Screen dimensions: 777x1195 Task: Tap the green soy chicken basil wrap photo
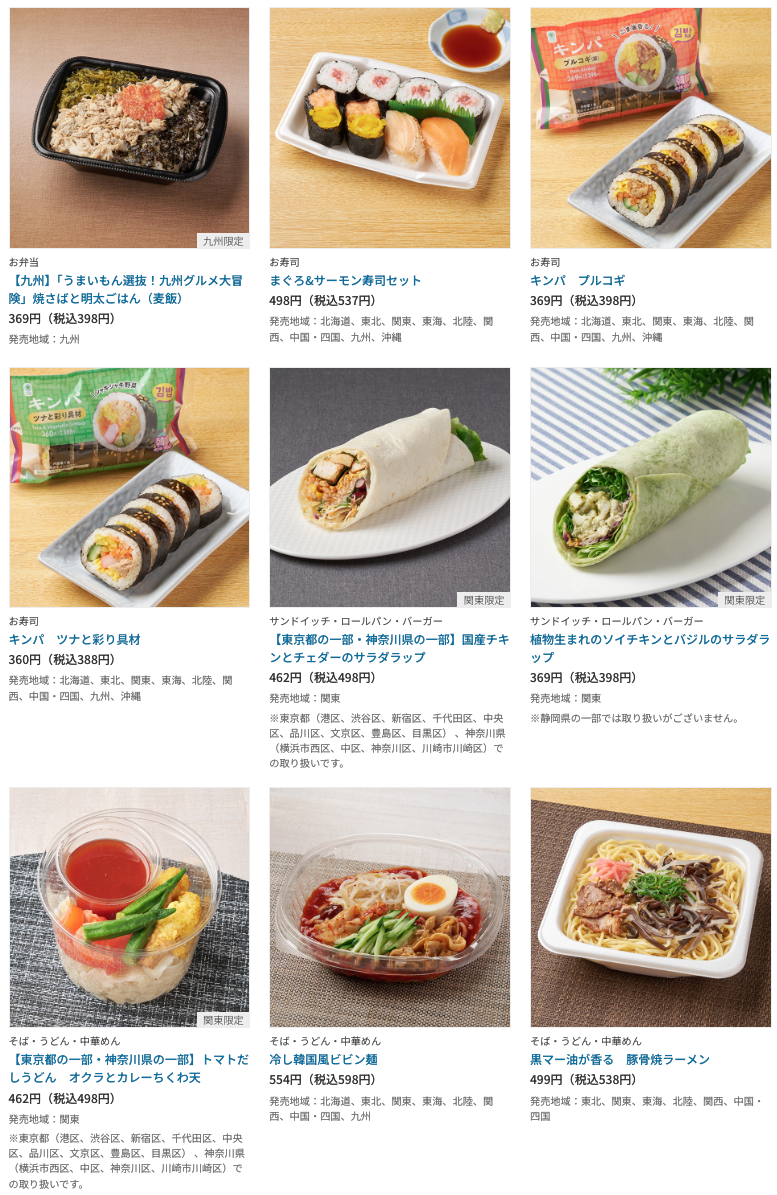pyautogui.click(x=650, y=487)
